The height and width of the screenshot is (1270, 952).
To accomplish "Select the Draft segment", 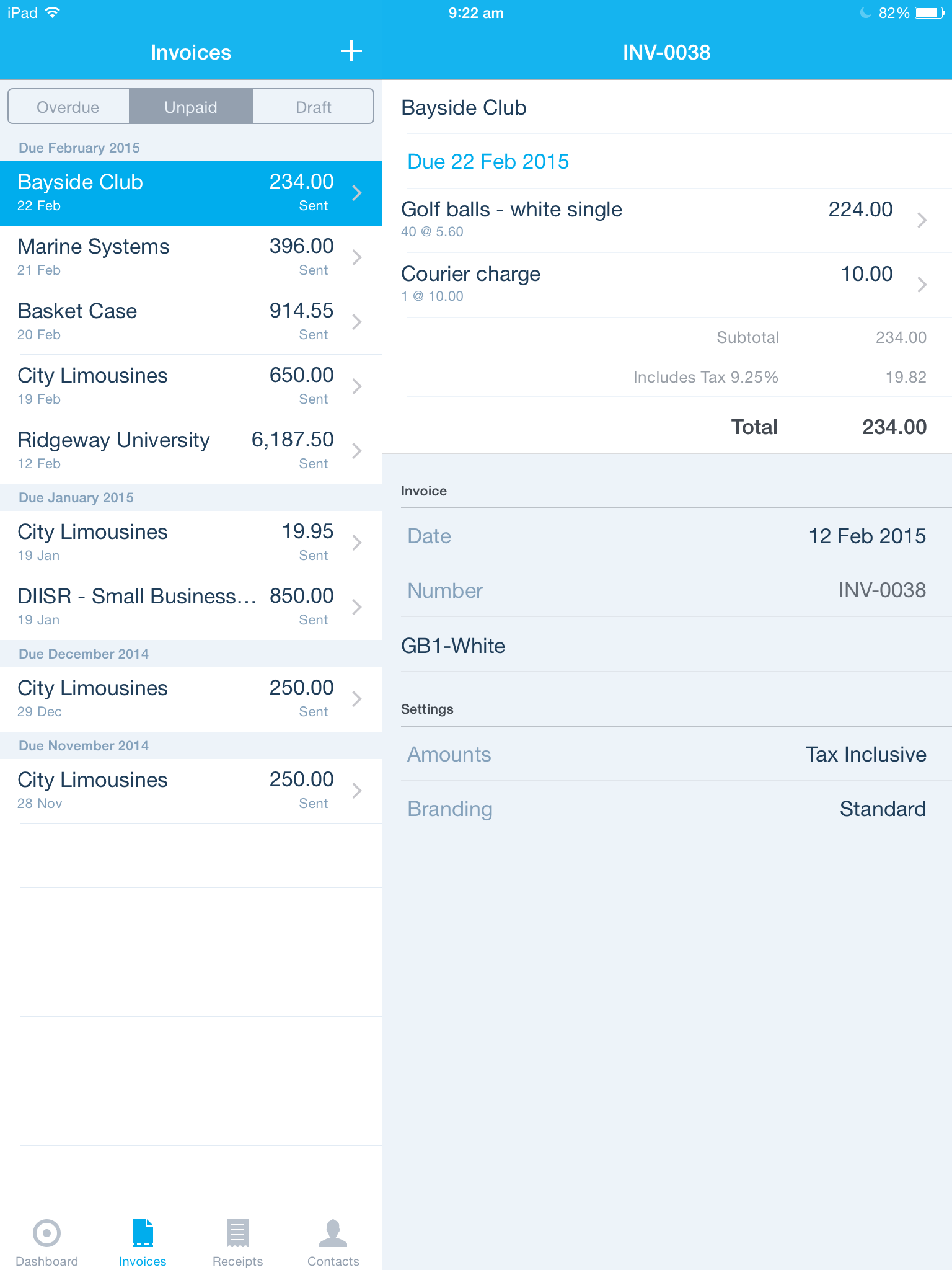I will (313, 107).
